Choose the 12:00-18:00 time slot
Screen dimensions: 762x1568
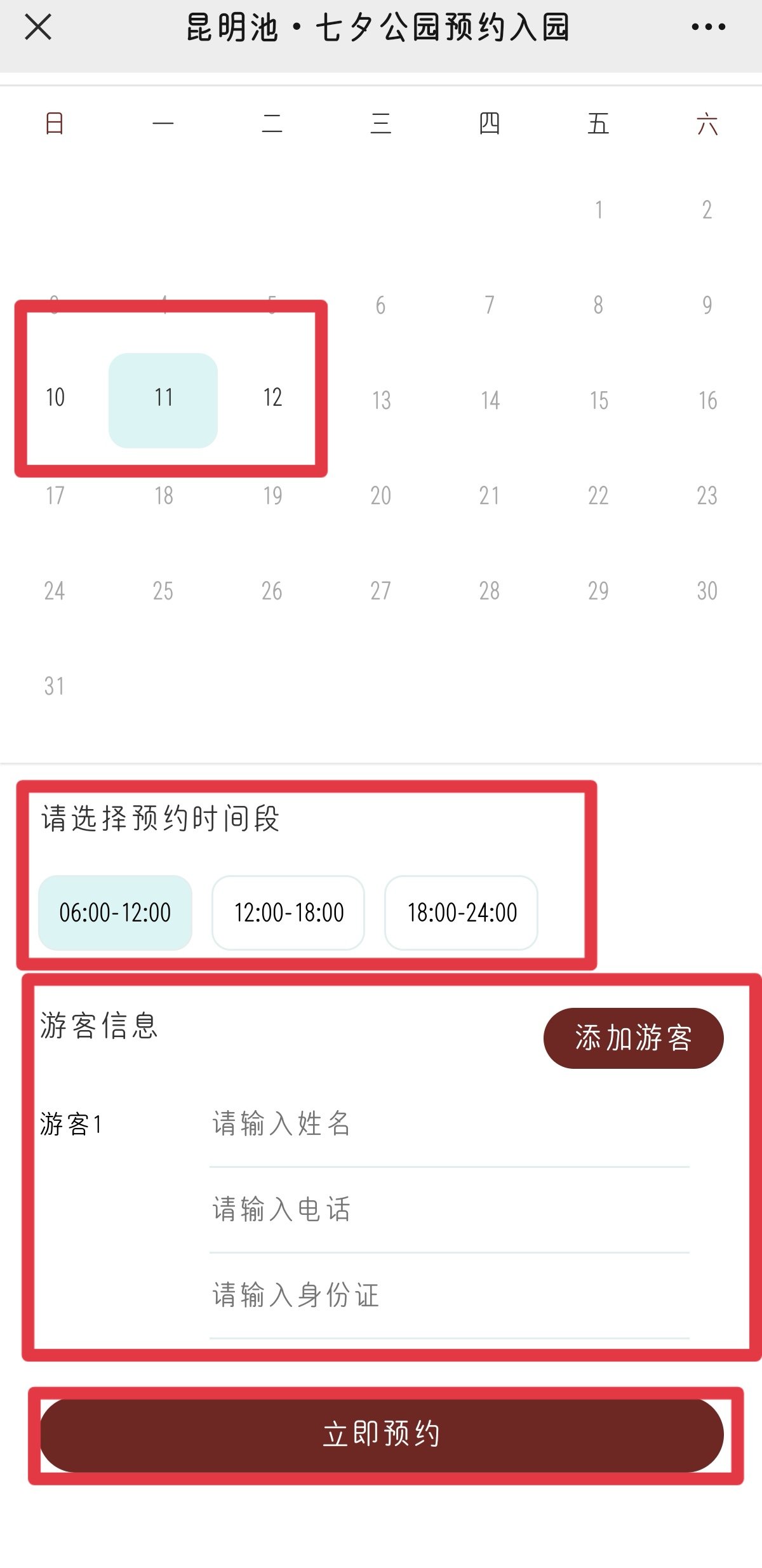point(288,913)
